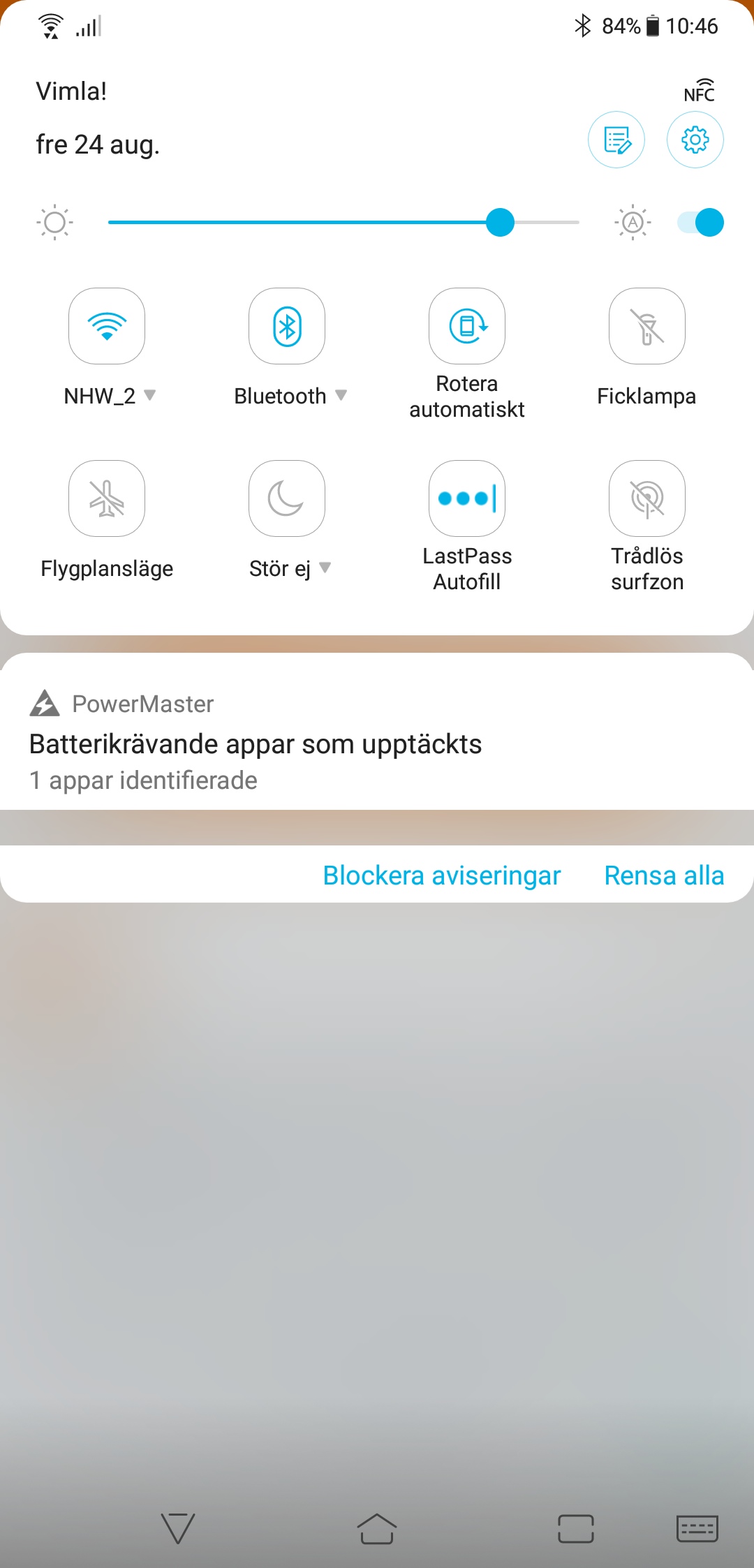754x1568 pixels.
Task: Open recent apps overview
Action: coord(576,1528)
